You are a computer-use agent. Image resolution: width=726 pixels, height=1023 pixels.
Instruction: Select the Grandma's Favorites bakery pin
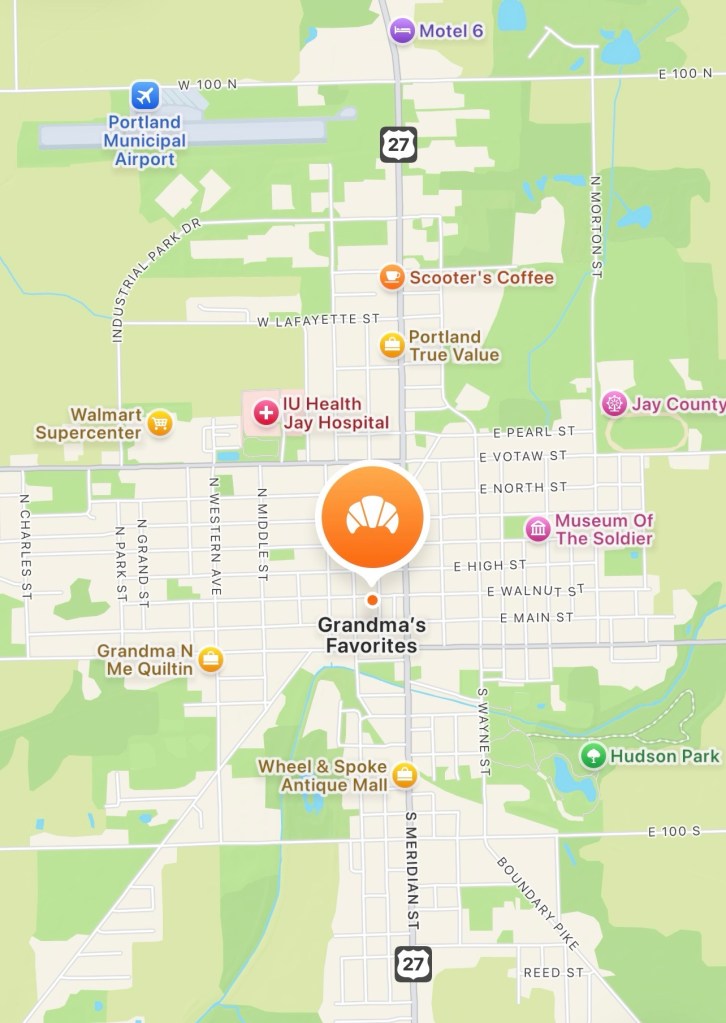[372, 517]
